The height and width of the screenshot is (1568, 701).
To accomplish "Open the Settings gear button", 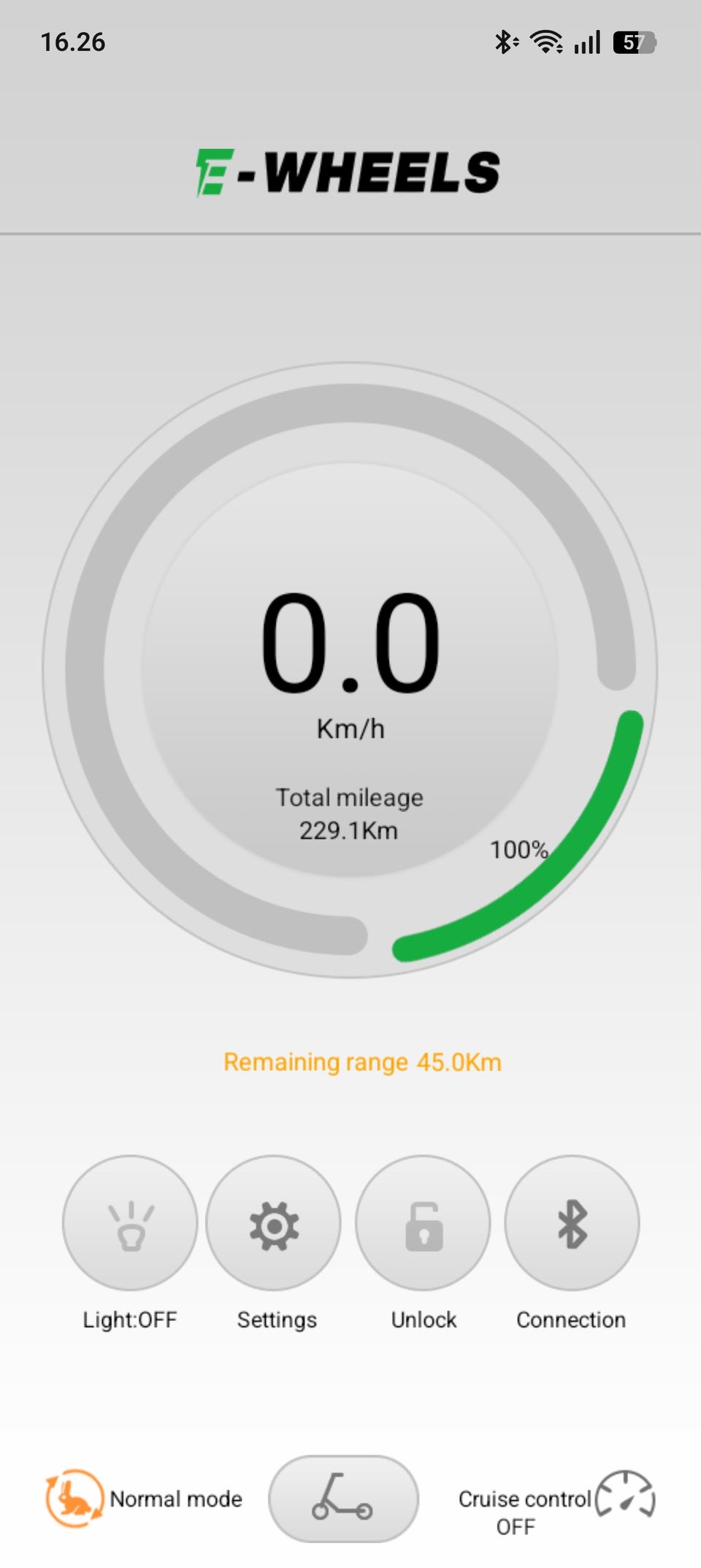I will click(273, 1222).
